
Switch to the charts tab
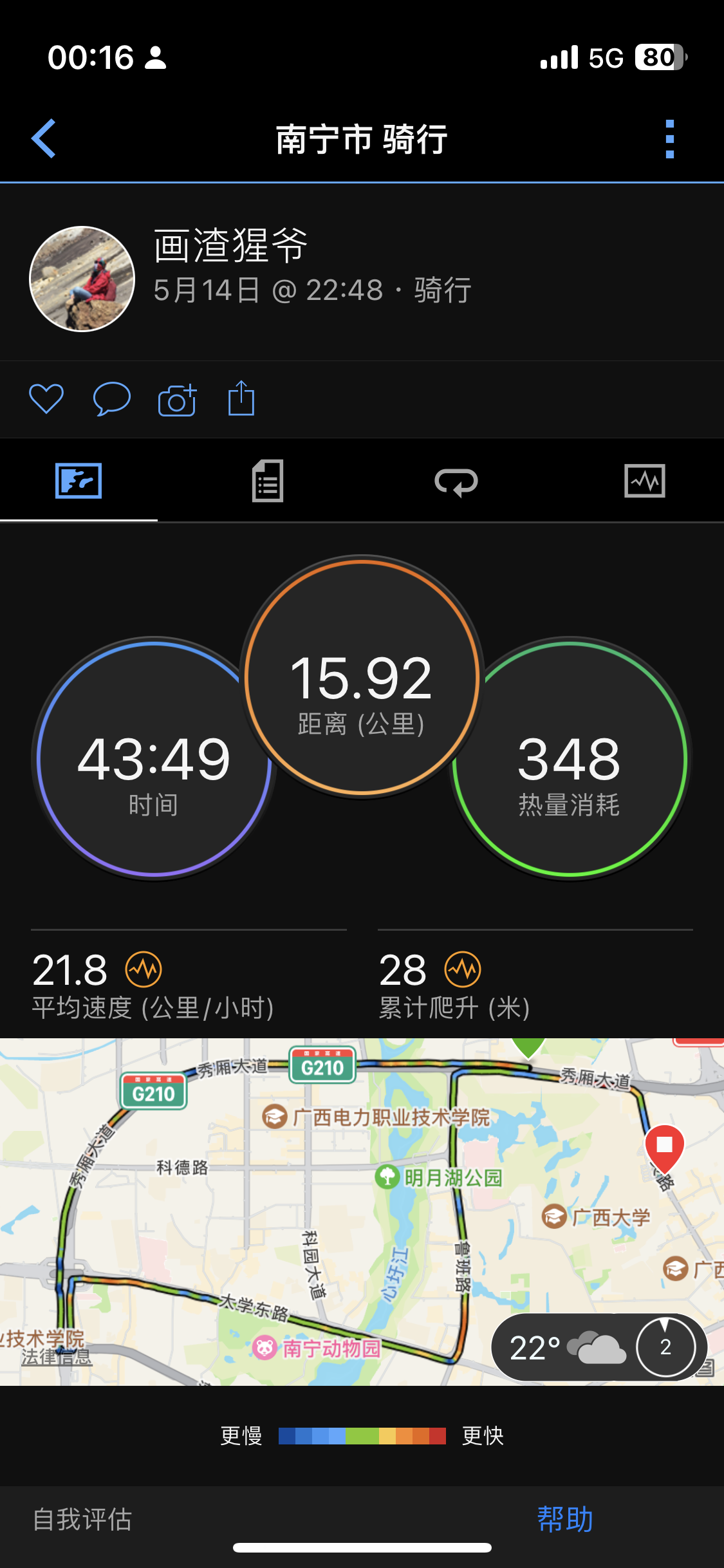[645, 481]
